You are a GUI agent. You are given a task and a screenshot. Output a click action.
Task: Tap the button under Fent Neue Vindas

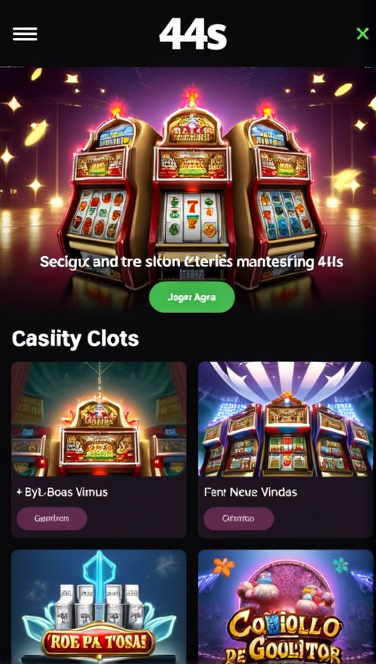click(239, 518)
